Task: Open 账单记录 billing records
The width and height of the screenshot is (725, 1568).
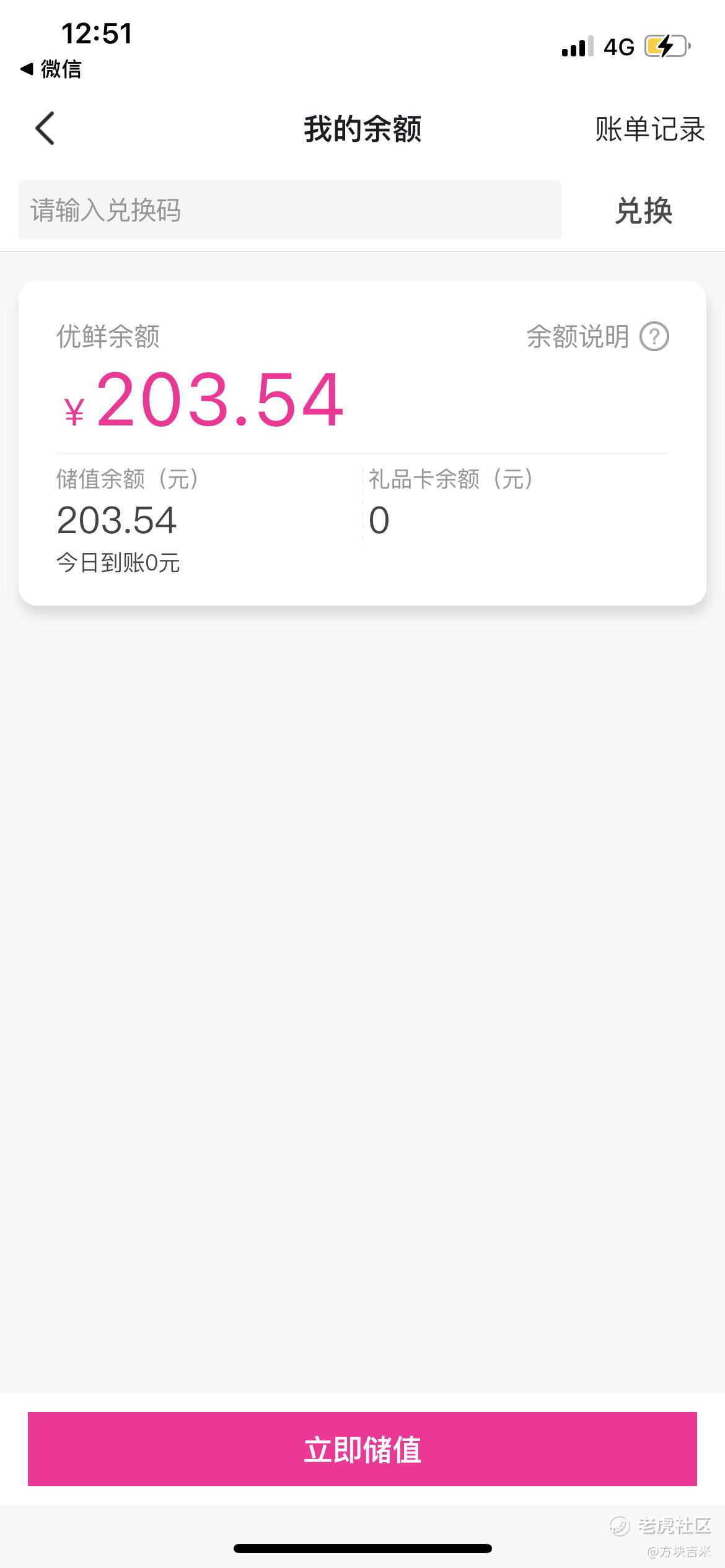Action: [x=650, y=129]
